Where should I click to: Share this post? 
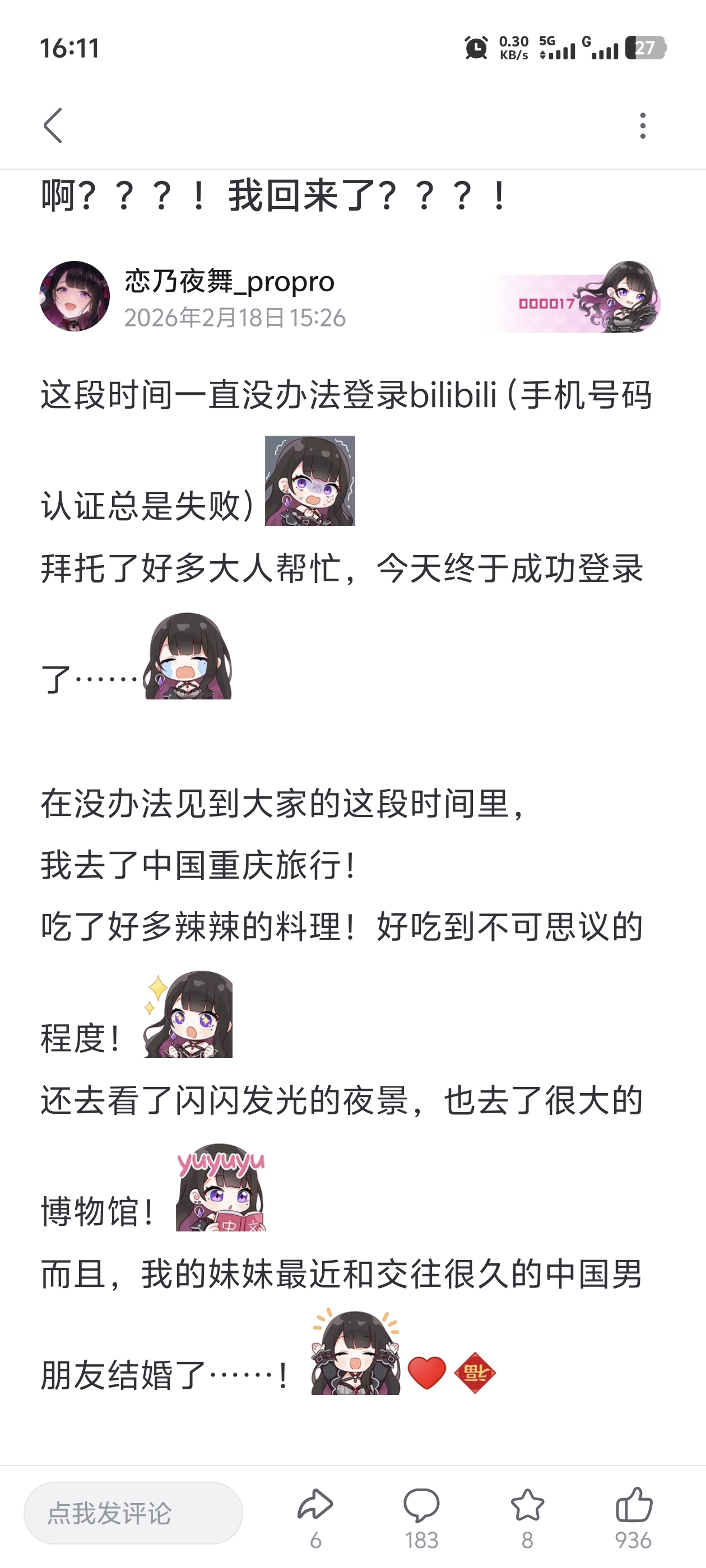point(315,1518)
